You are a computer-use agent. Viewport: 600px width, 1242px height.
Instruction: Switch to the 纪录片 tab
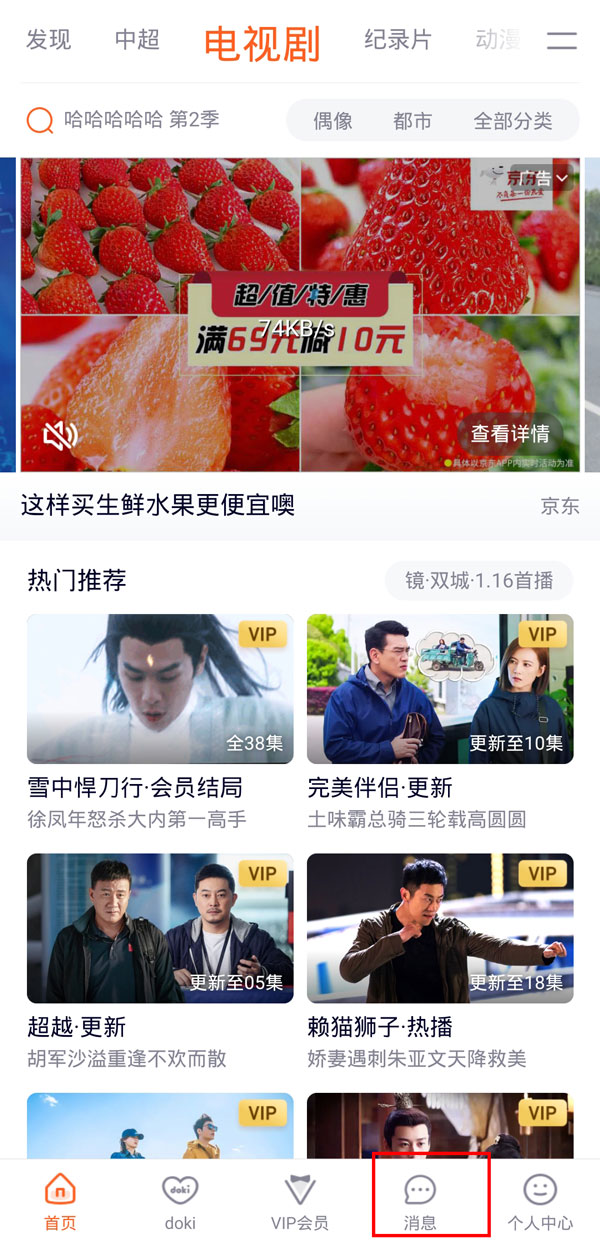click(x=398, y=40)
